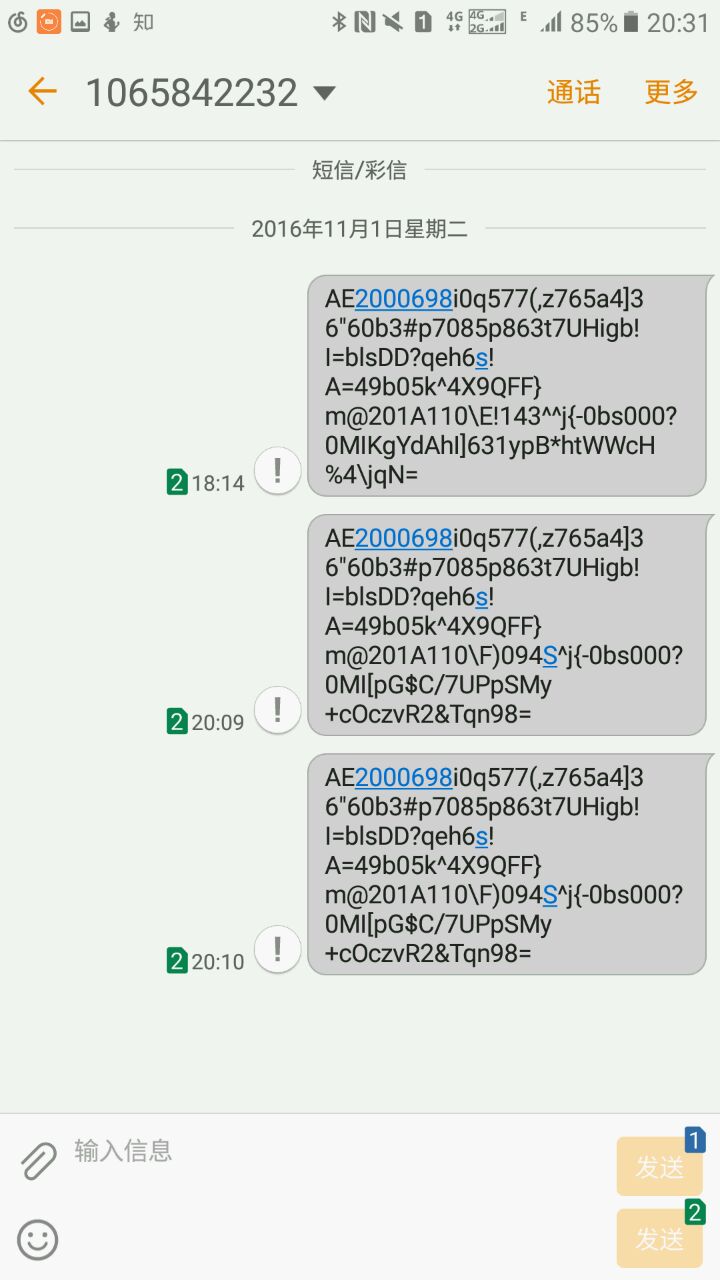
Task: Open the 2000698 link in the 20:10 message
Action: [x=403, y=778]
